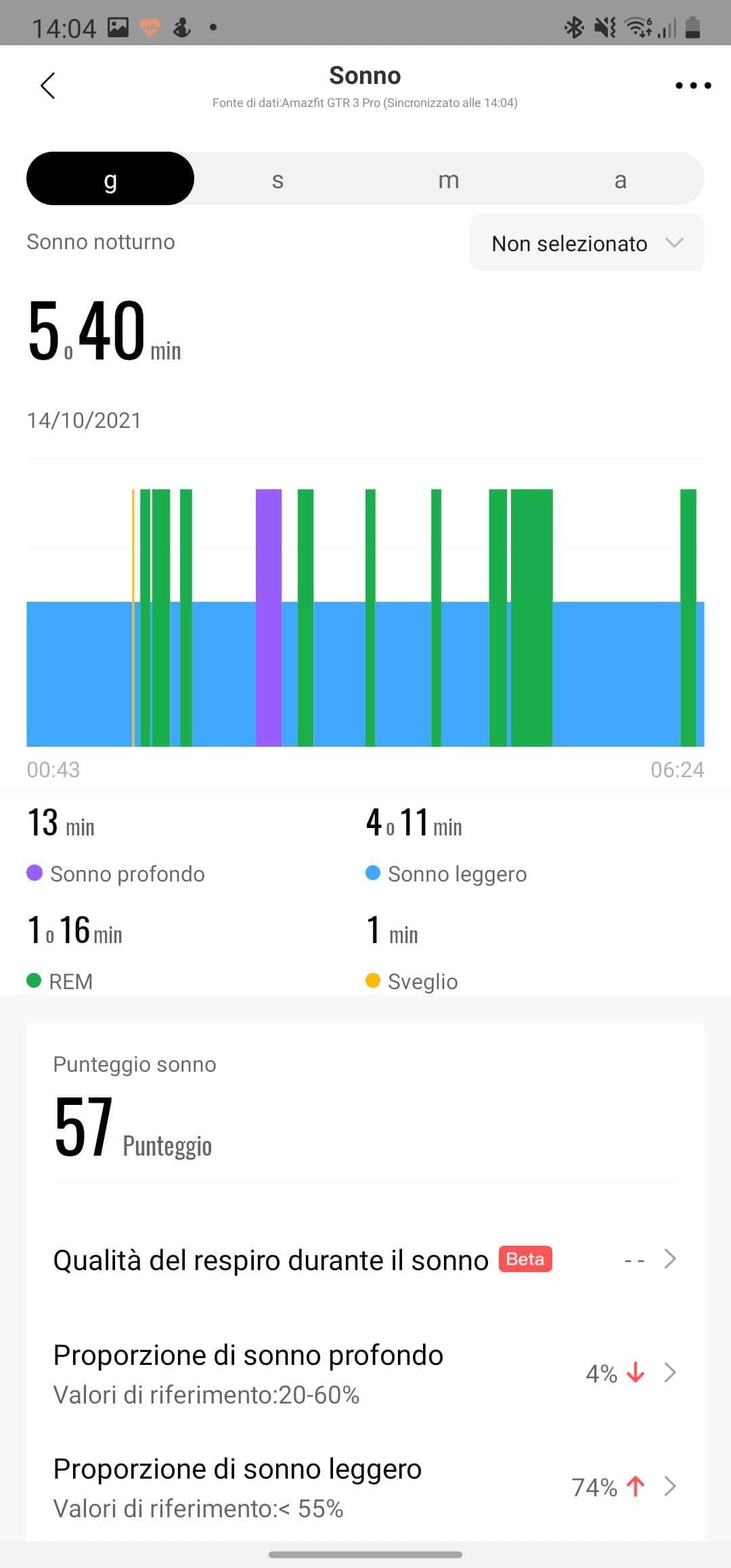
Task: Open Proporzione di sonno leggero details
Action: (x=365, y=1487)
